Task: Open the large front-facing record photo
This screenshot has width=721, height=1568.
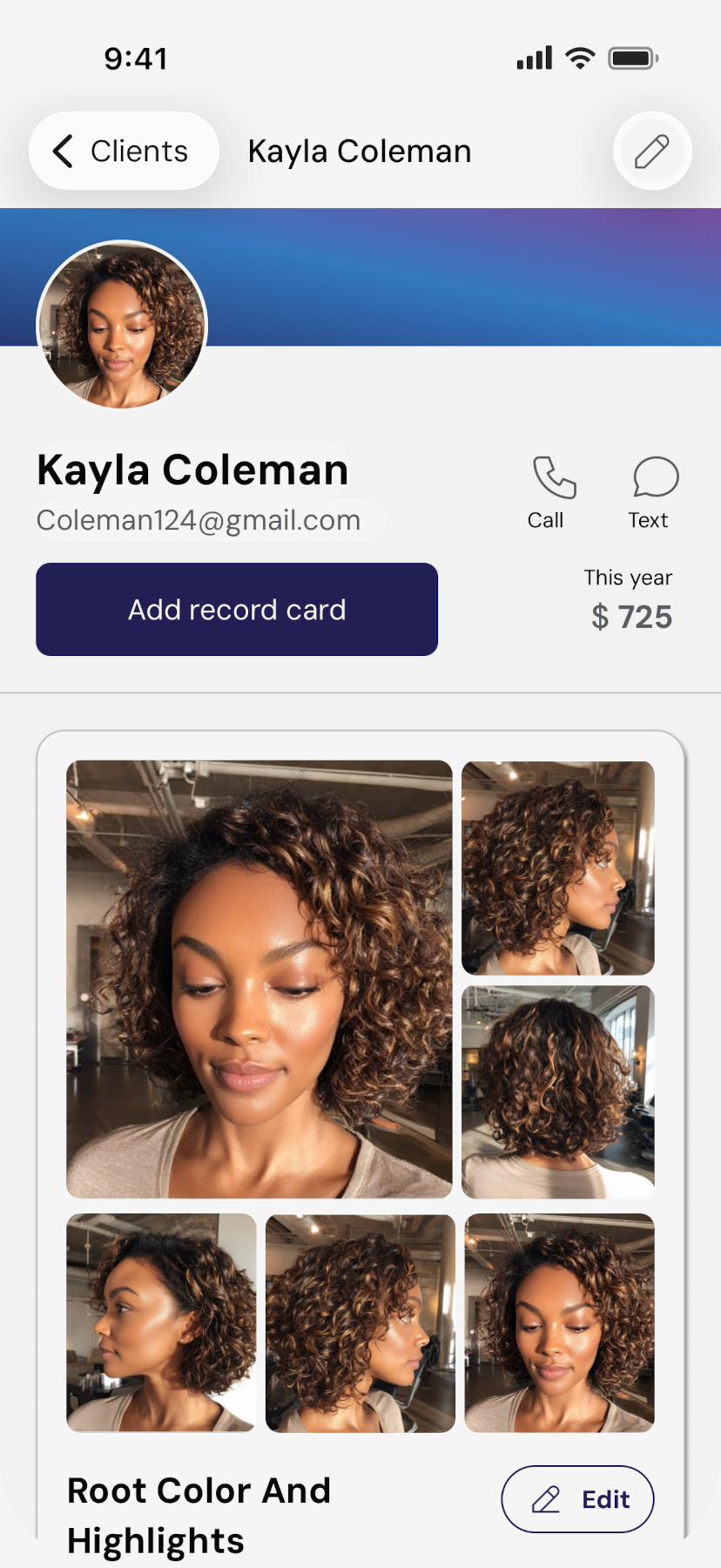Action: pyautogui.click(x=259, y=978)
